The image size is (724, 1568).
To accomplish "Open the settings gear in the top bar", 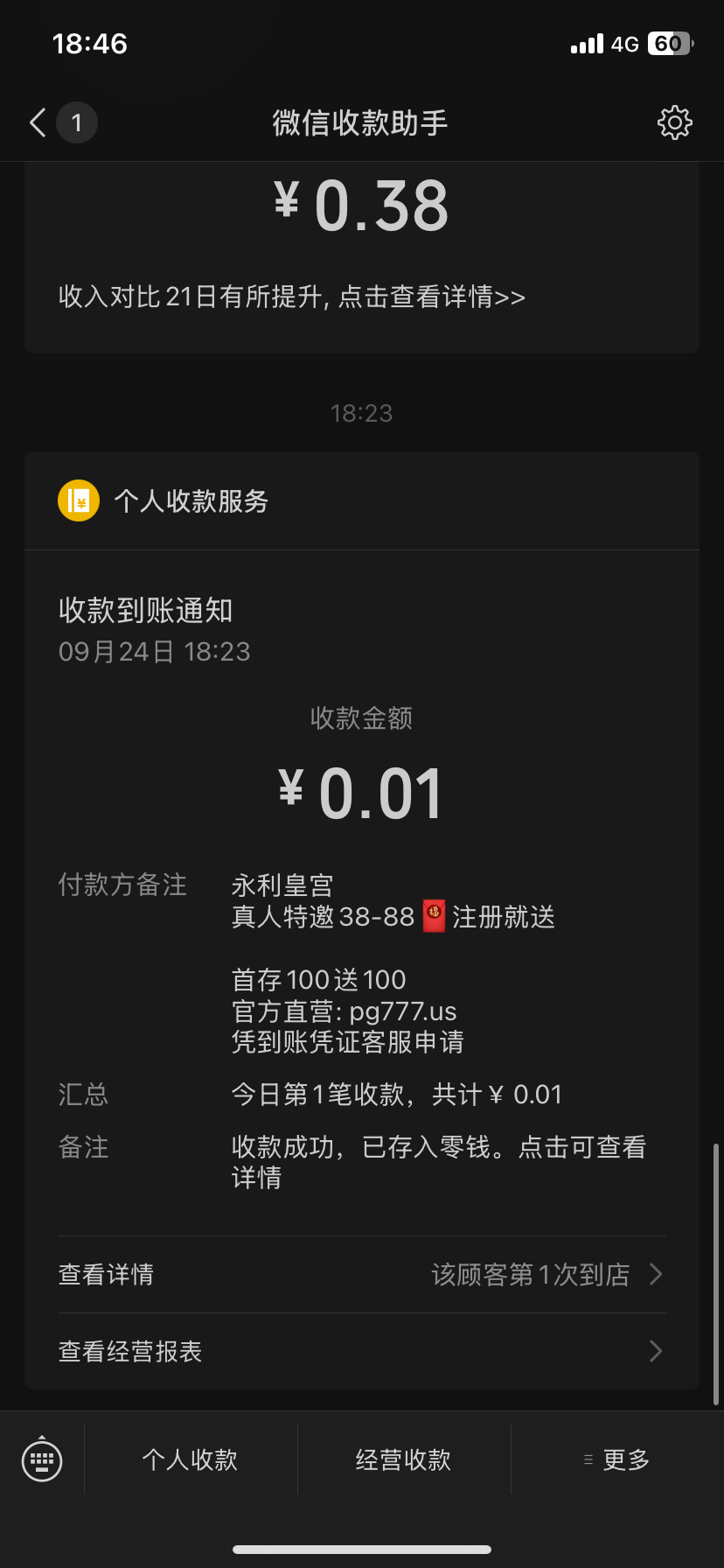I will [x=674, y=122].
